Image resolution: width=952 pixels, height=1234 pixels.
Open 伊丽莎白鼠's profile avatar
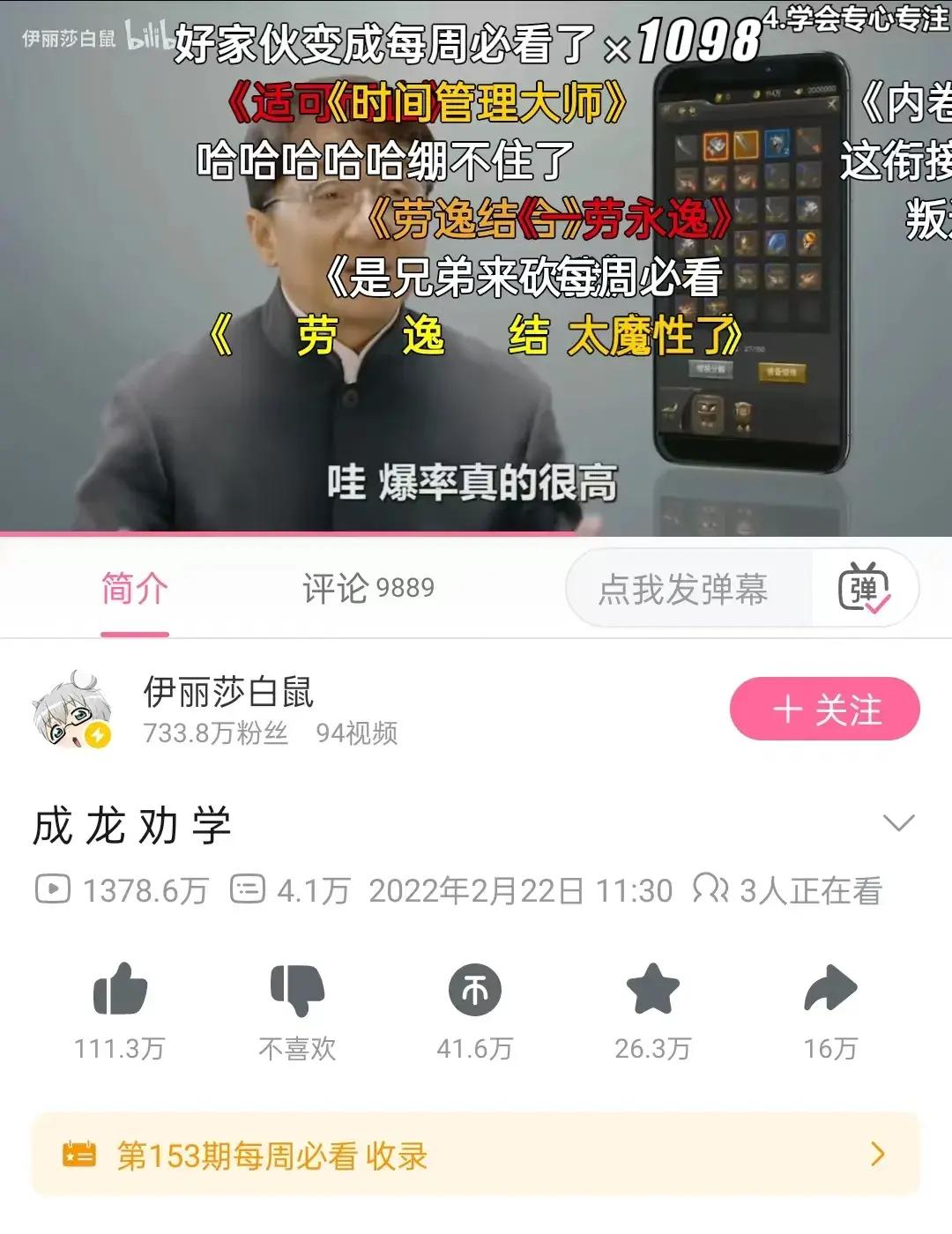click(x=72, y=710)
